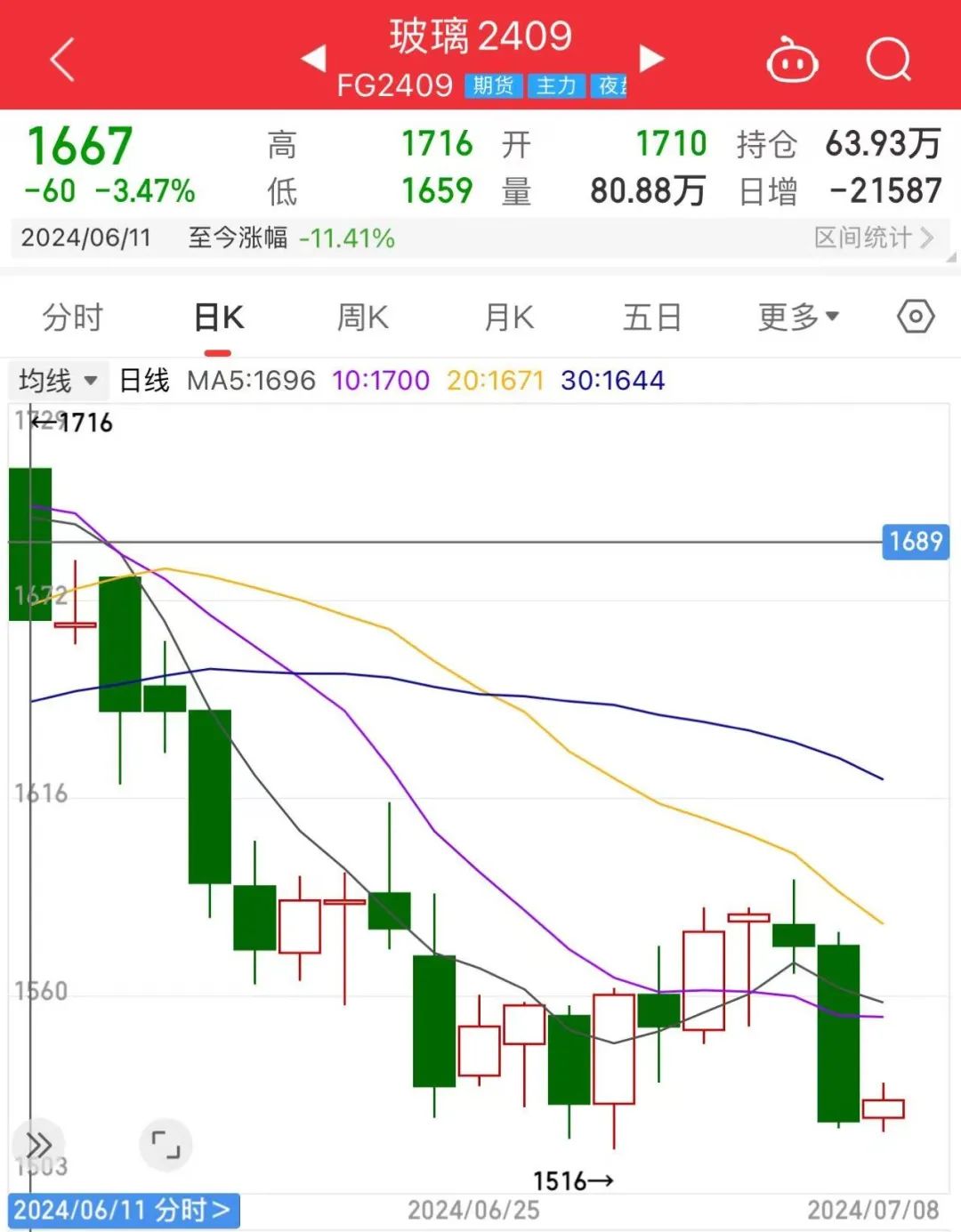Click the 1689 price tag on chart
The height and width of the screenshot is (1232, 961).
pyautogui.click(x=916, y=542)
